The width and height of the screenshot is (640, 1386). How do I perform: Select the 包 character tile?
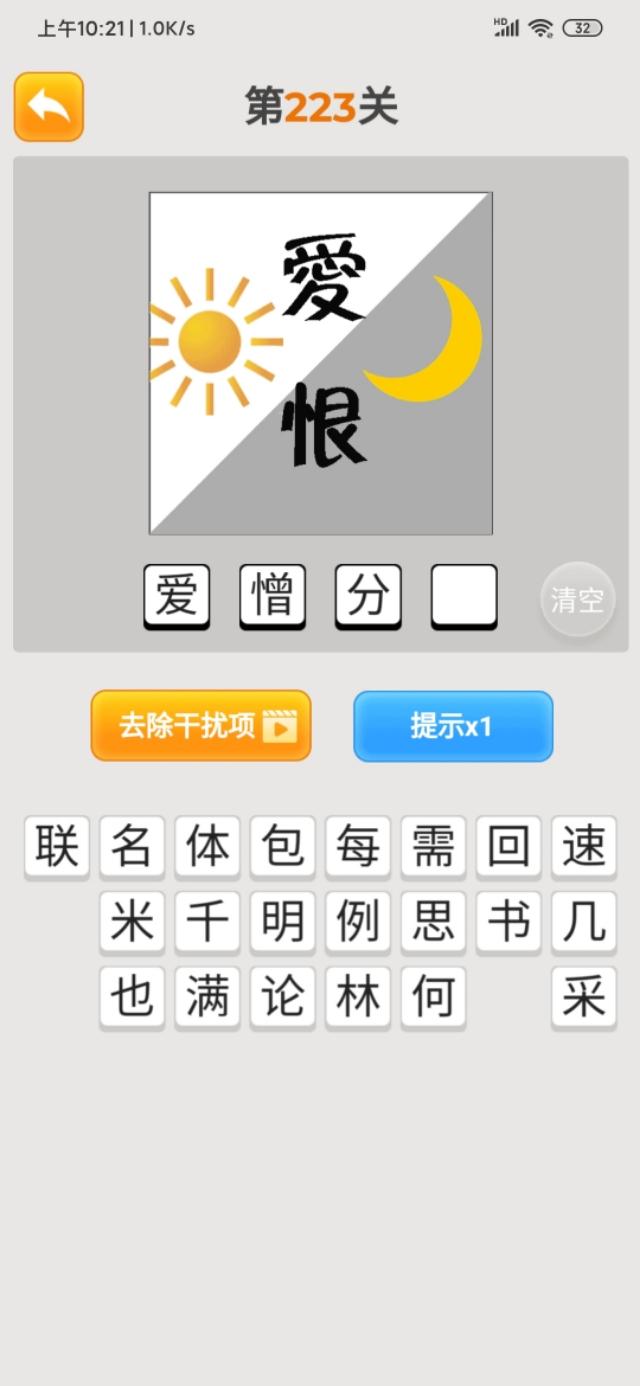tap(283, 847)
